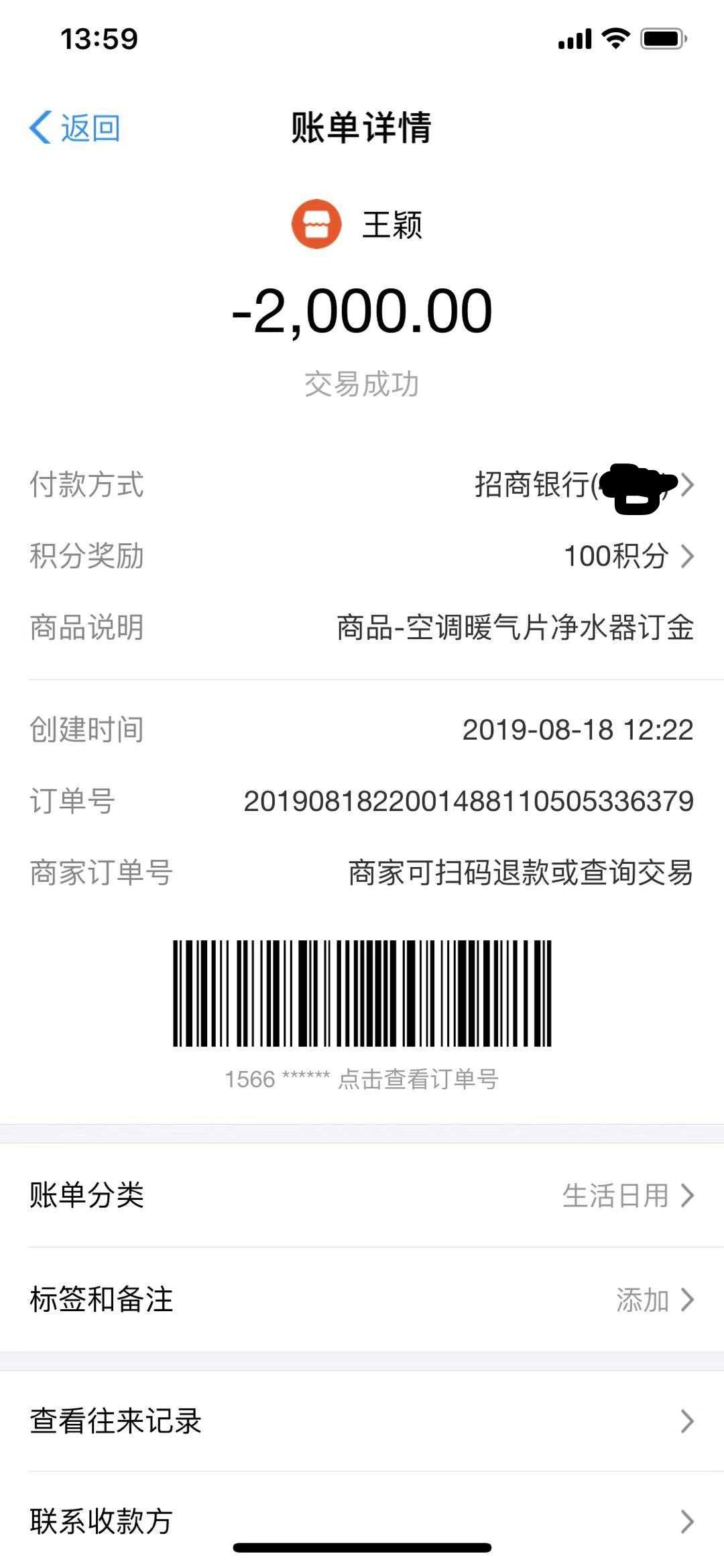Viewport: 724px width, 1568px height.
Task: Go back with the 返回 button
Action: (x=75, y=127)
